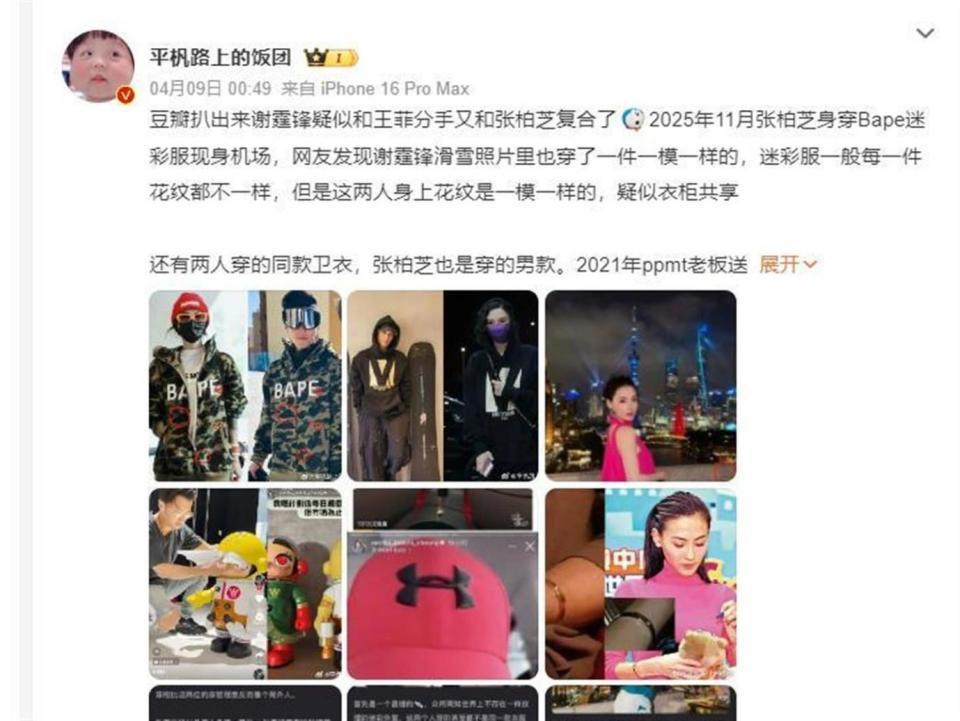Expand the full post text with 展开

[788, 264]
